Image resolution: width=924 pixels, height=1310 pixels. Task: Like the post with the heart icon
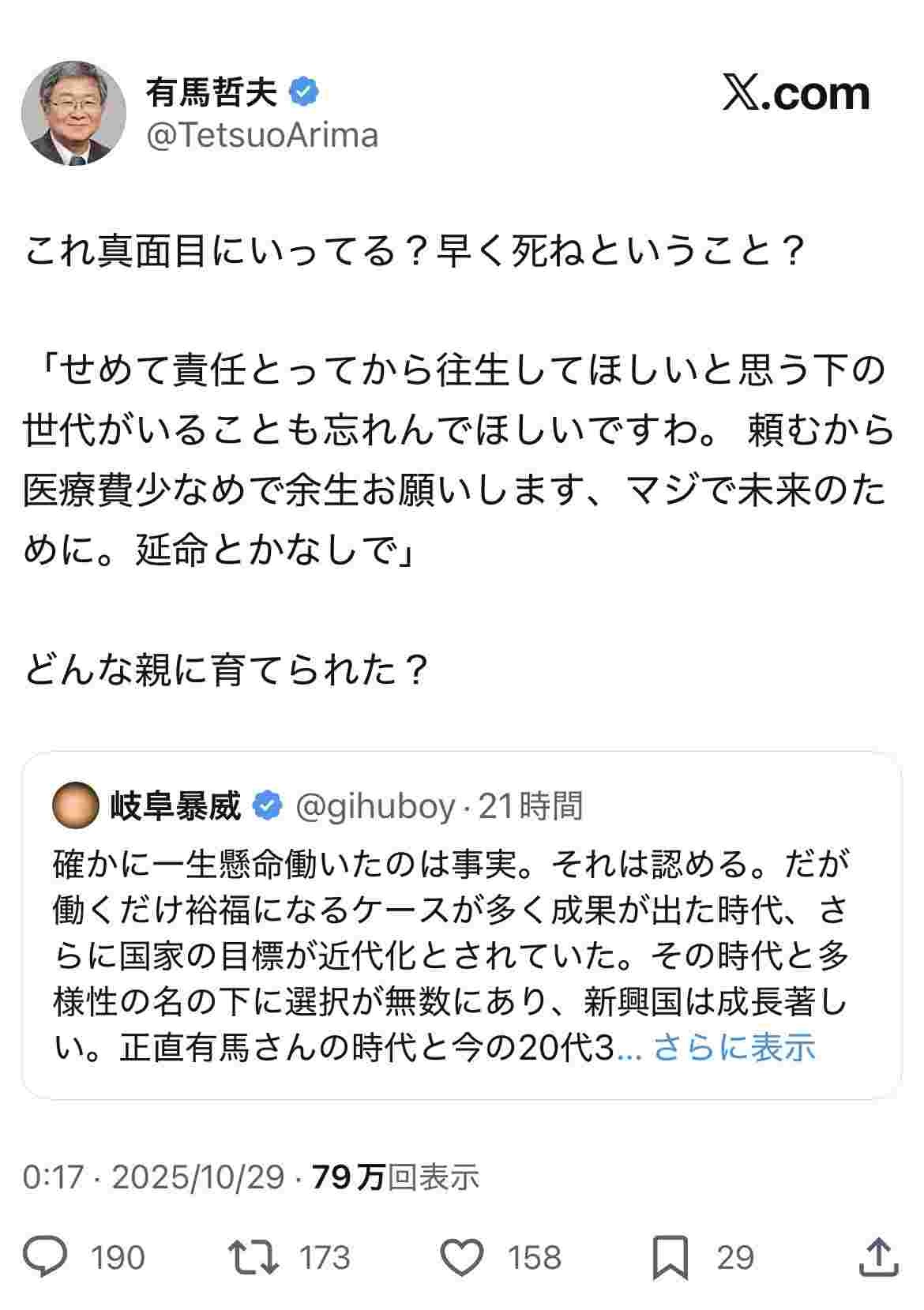click(x=462, y=1257)
